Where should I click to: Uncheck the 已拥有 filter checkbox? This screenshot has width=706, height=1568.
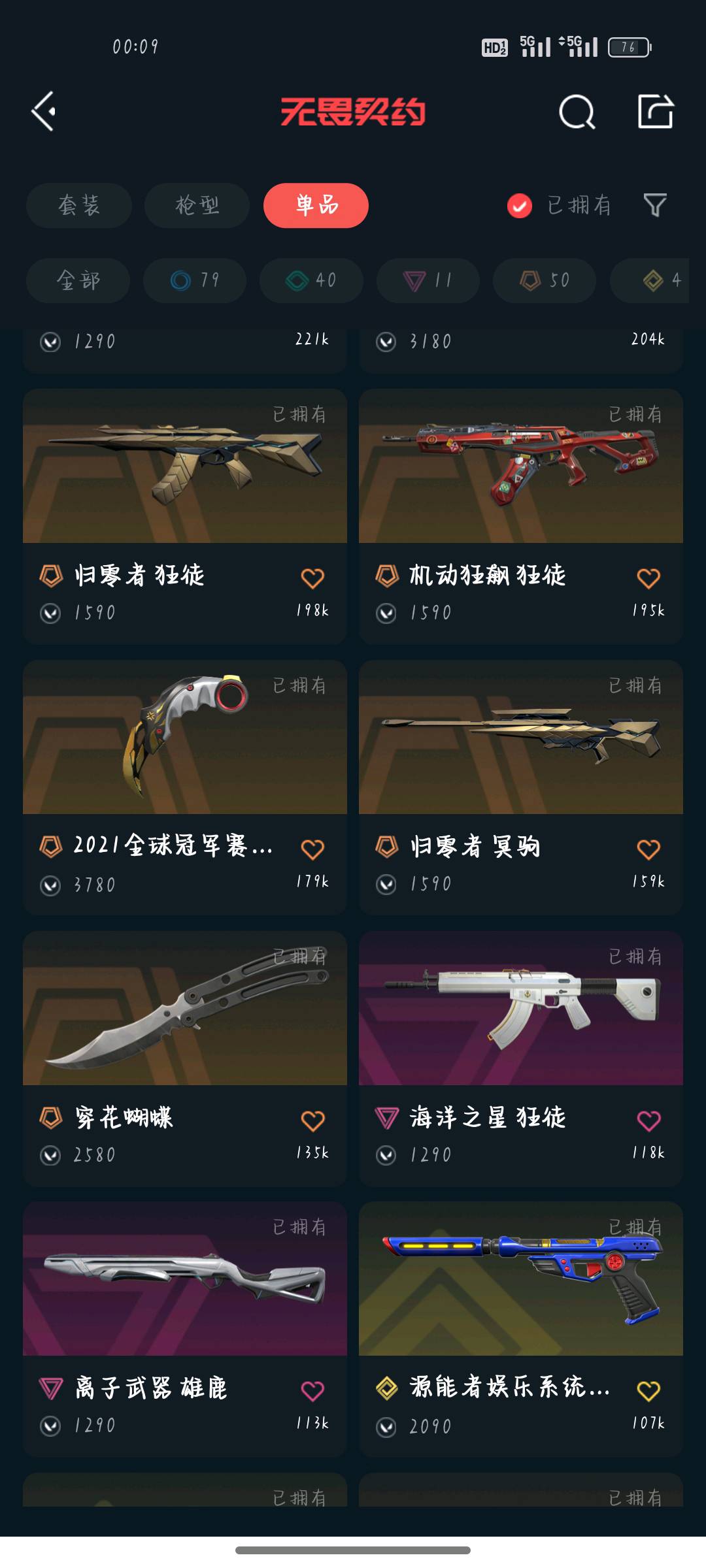tap(520, 206)
